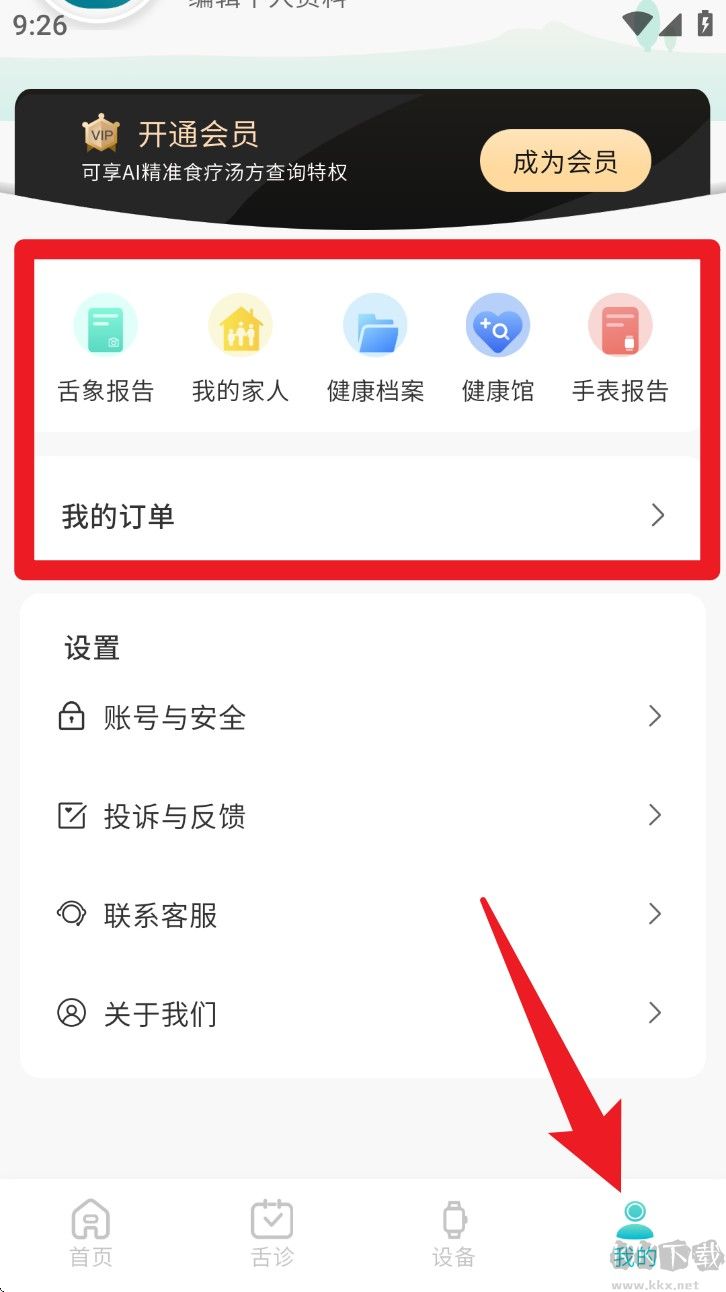Open 账号与安全 settings
726x1292 pixels.
pos(360,717)
